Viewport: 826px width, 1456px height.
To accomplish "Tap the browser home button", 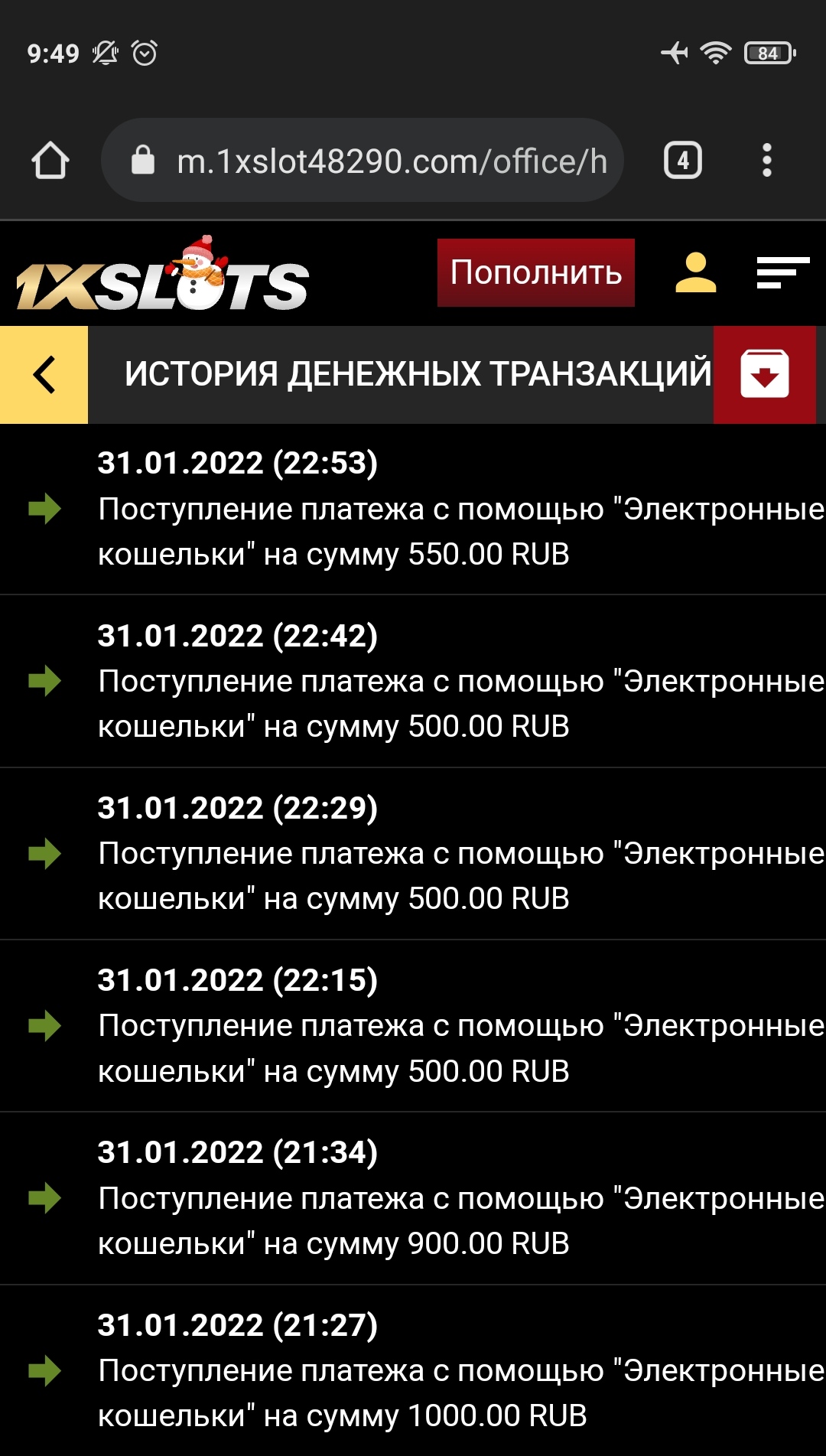I will click(x=50, y=161).
